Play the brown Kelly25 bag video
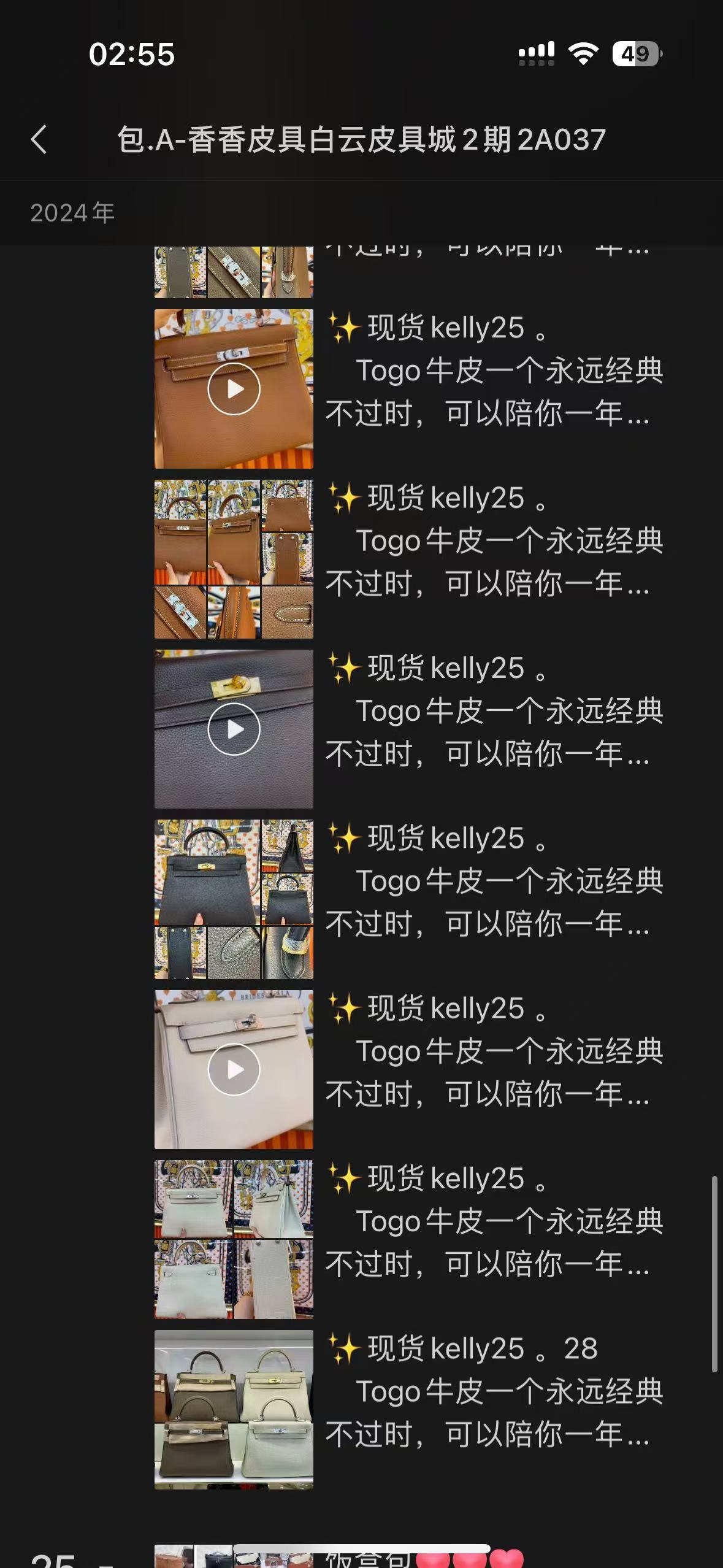This screenshot has height=1568, width=723. coord(234,389)
